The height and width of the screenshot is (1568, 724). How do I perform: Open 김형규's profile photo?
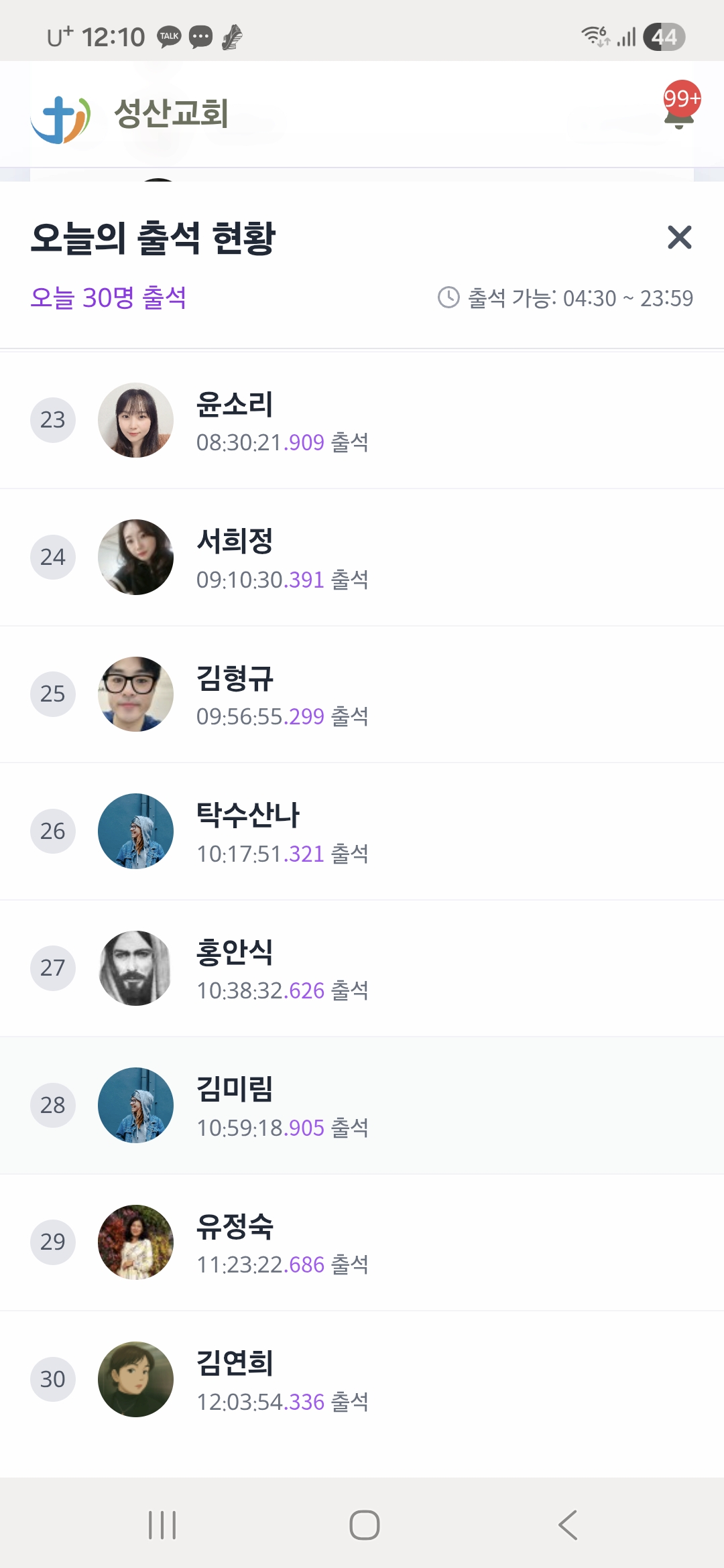point(135,694)
